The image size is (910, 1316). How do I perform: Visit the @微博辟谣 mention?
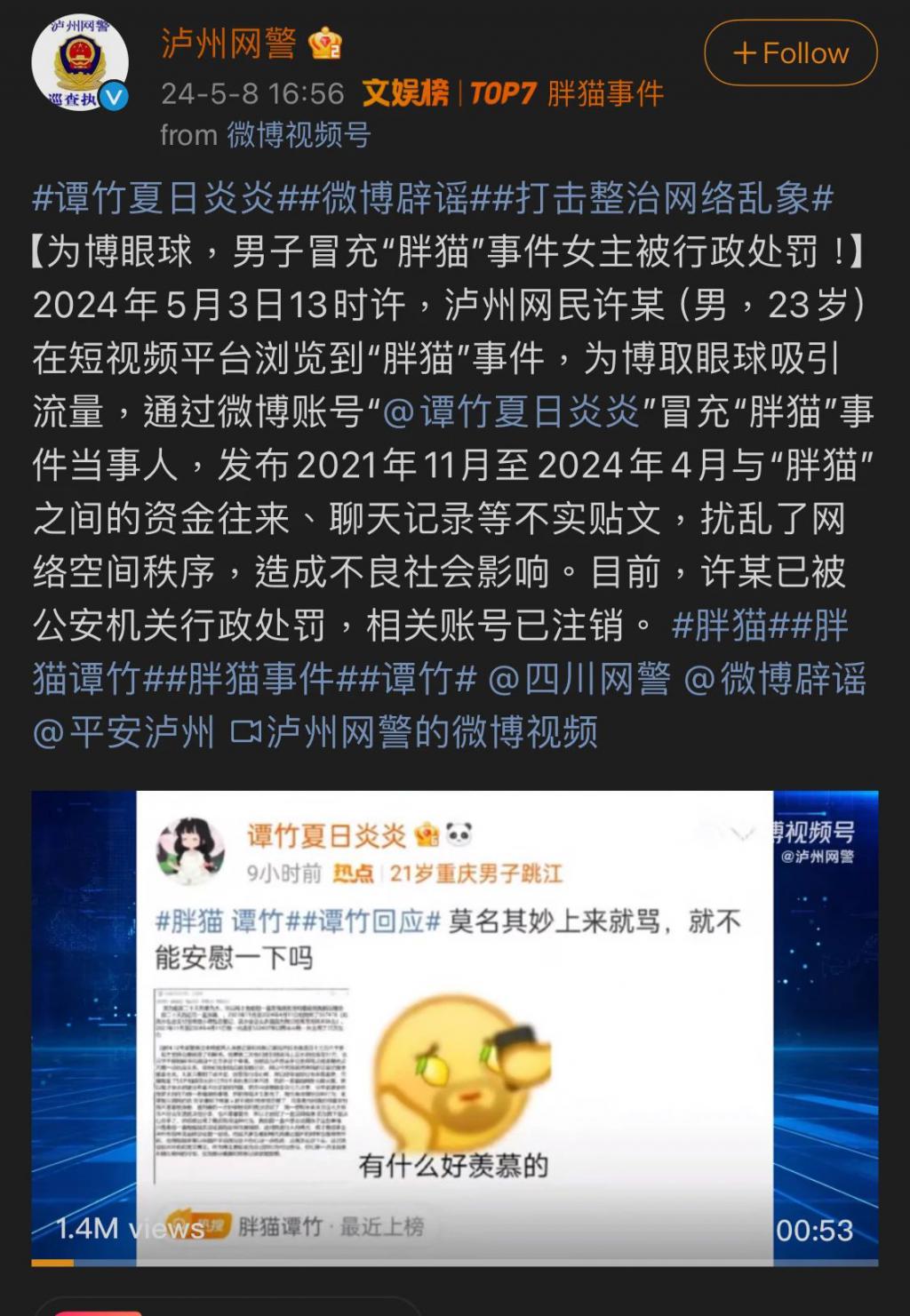(x=774, y=680)
